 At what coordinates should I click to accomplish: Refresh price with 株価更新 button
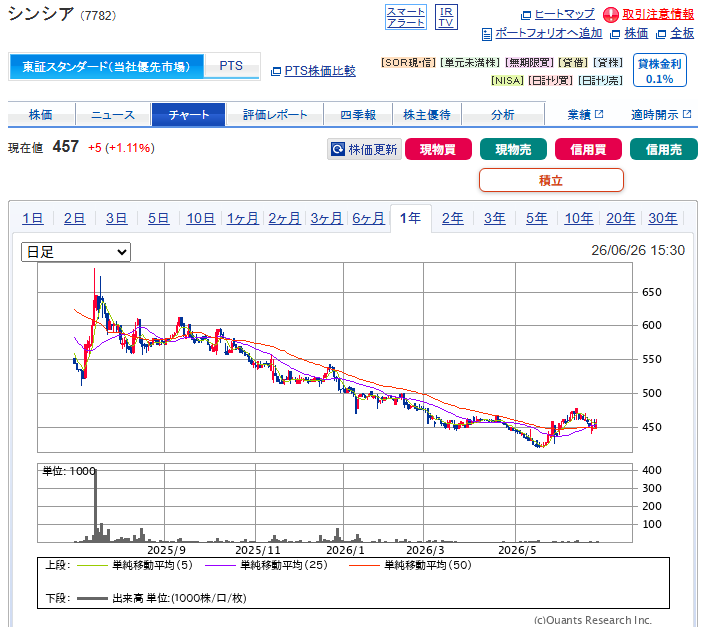coord(364,149)
